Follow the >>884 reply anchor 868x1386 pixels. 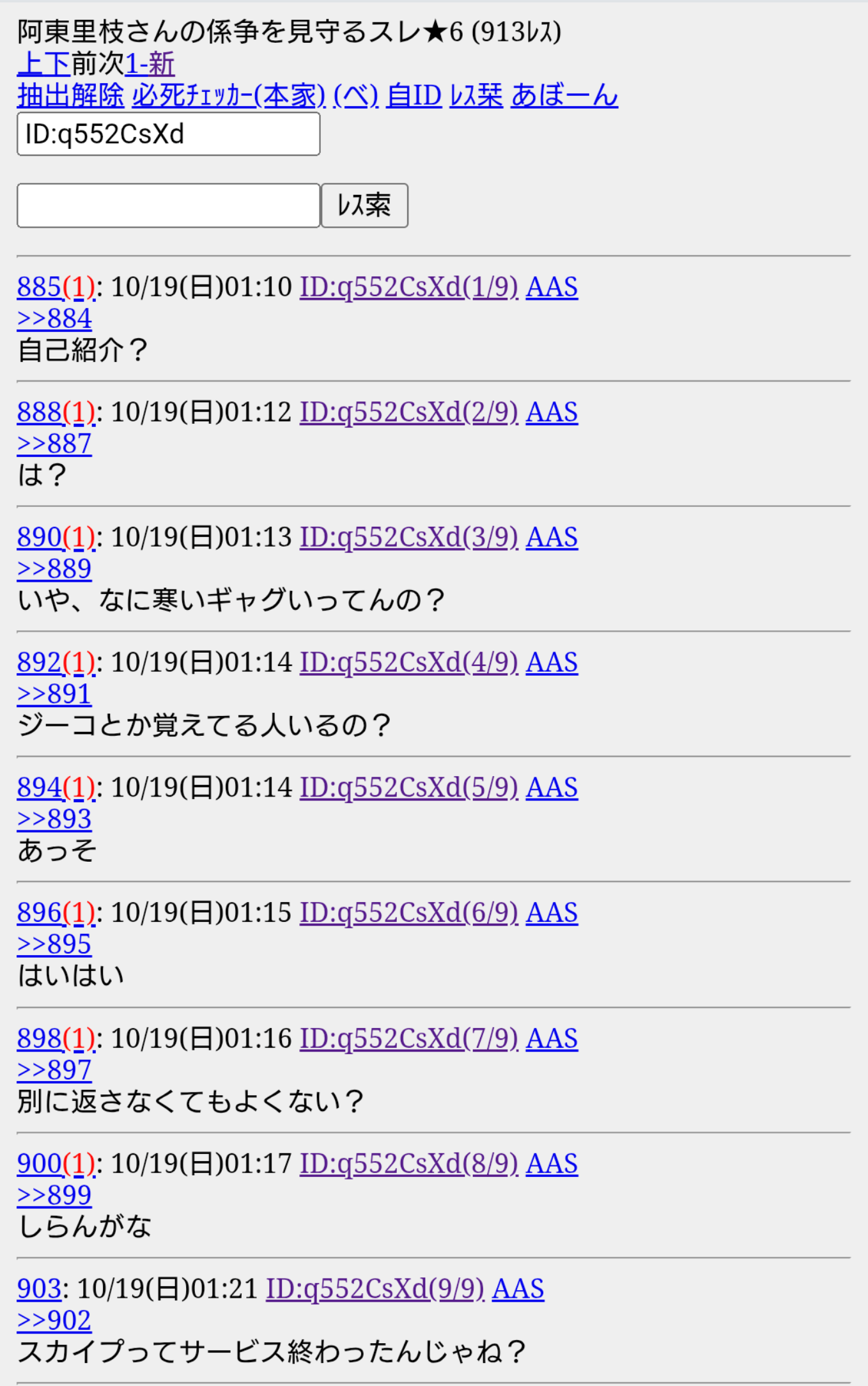[x=54, y=318]
